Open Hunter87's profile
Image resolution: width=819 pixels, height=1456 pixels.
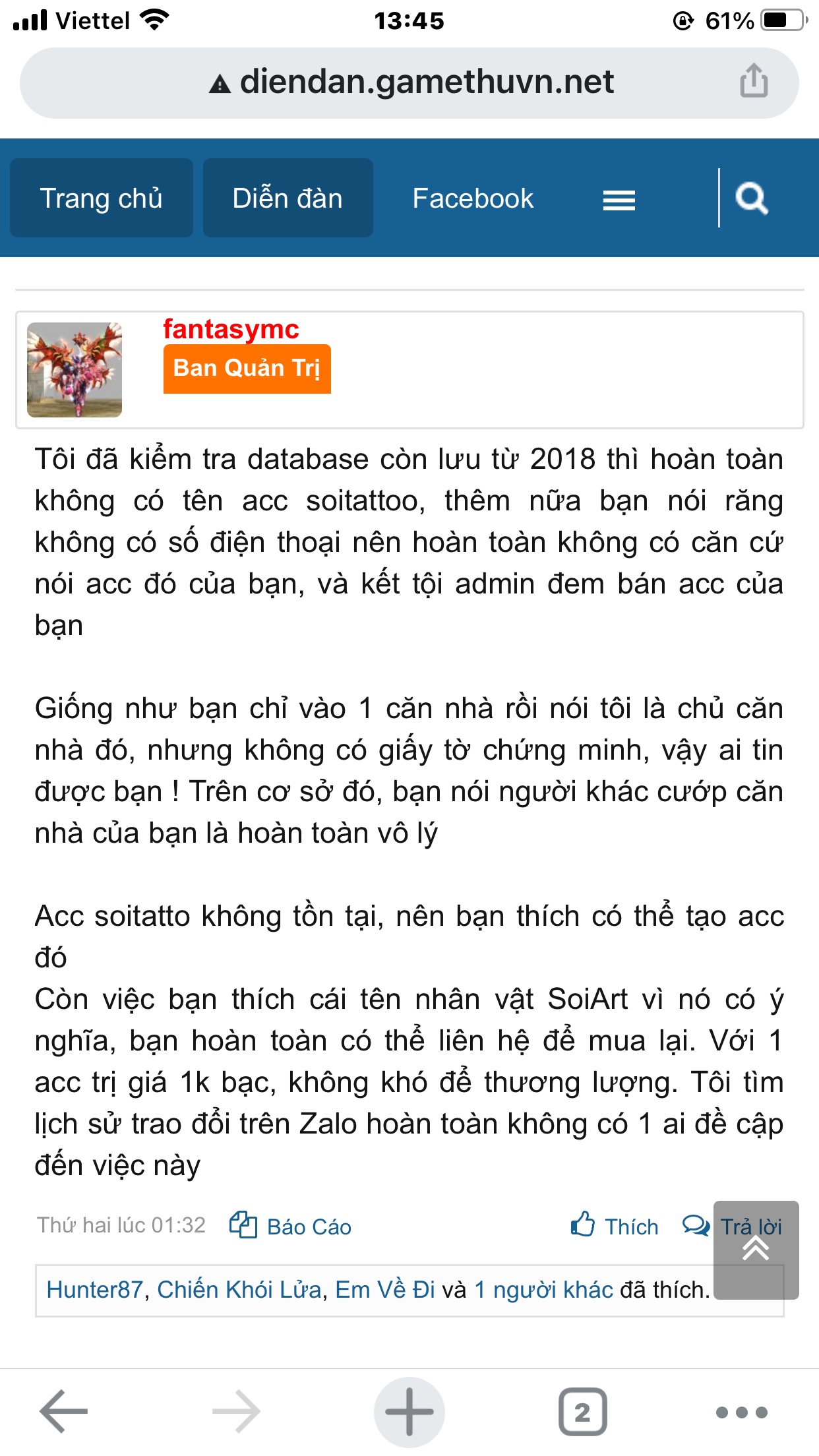pyautogui.click(x=94, y=1290)
